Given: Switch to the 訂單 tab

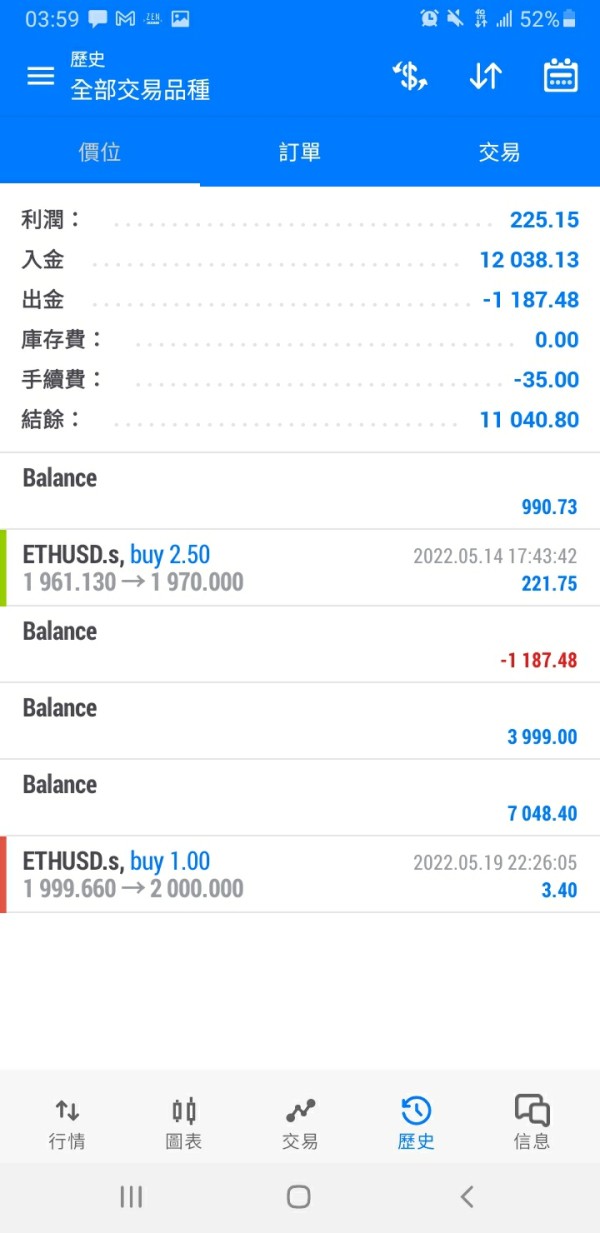Looking at the screenshot, I should click(x=300, y=152).
